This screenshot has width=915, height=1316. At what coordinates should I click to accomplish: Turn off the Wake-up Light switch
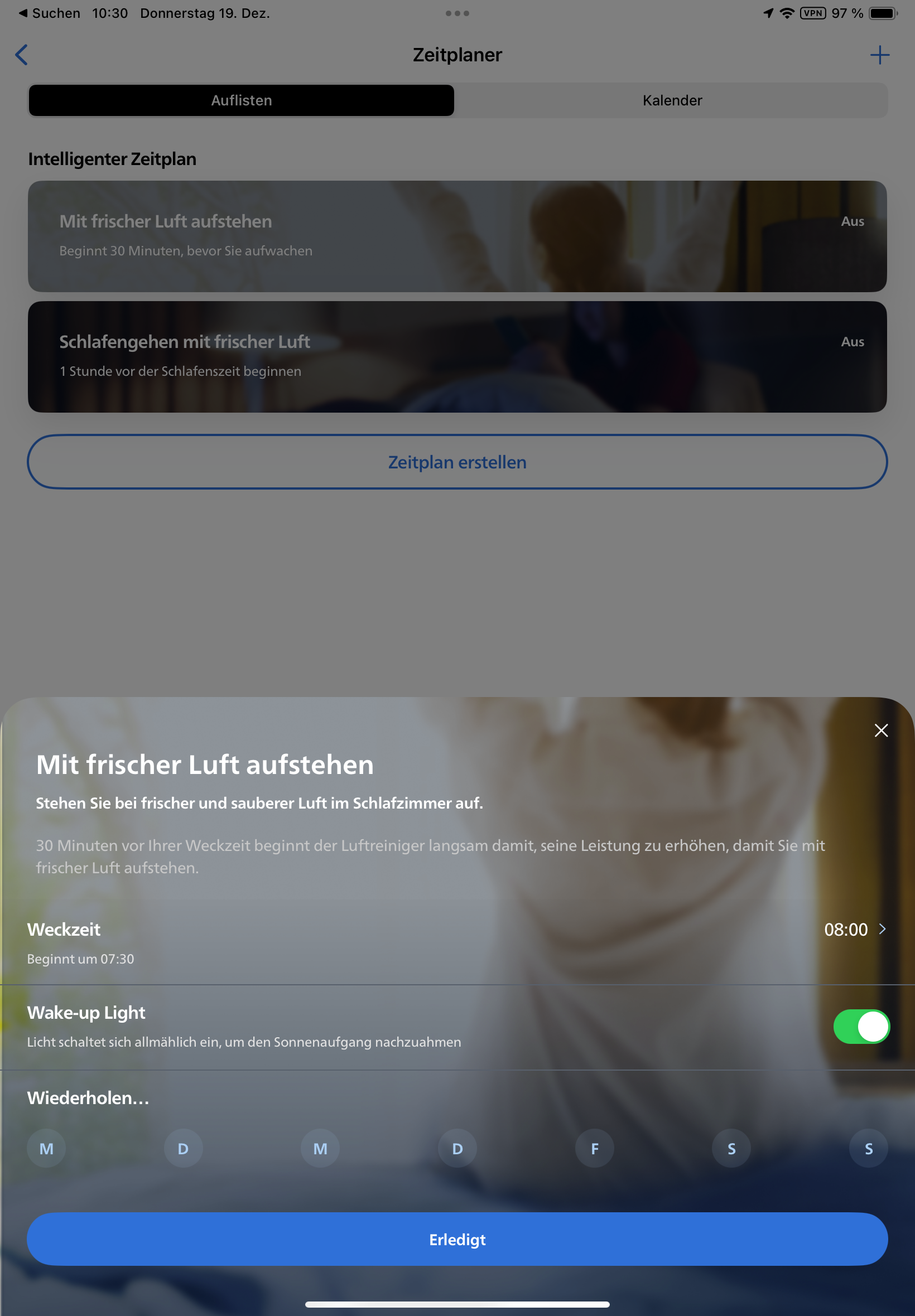pyautogui.click(x=860, y=1026)
